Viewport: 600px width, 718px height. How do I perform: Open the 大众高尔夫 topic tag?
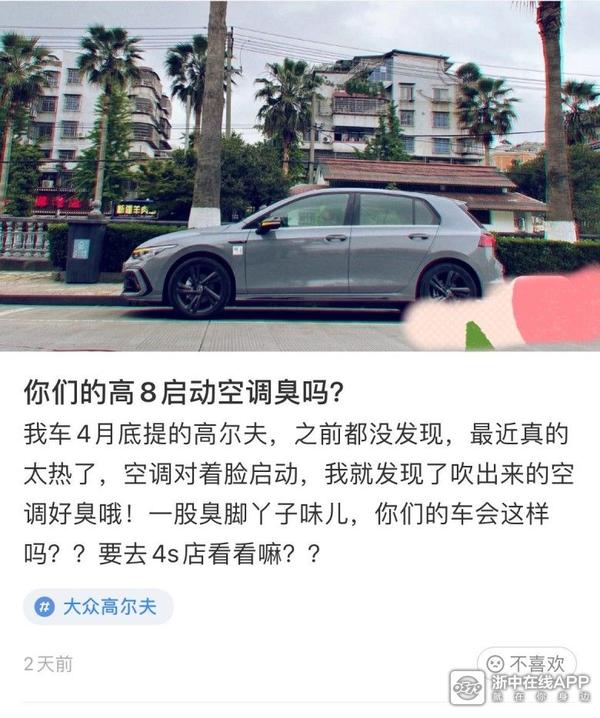tap(98, 607)
